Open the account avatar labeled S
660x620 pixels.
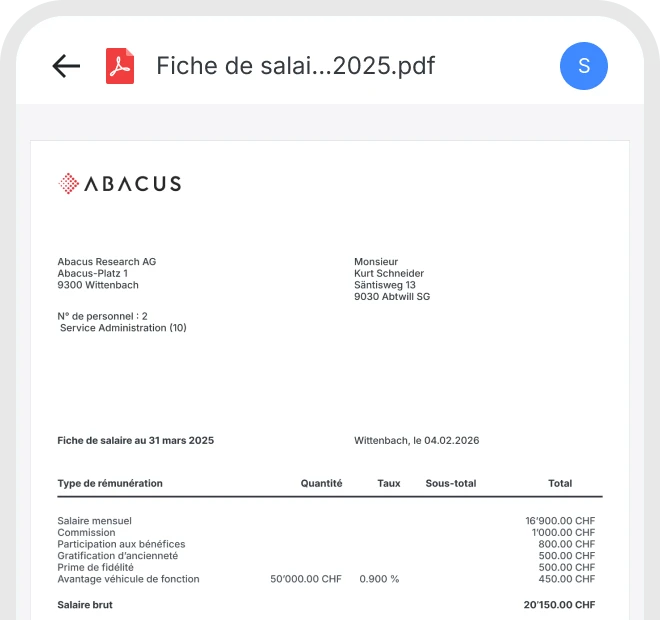click(584, 66)
